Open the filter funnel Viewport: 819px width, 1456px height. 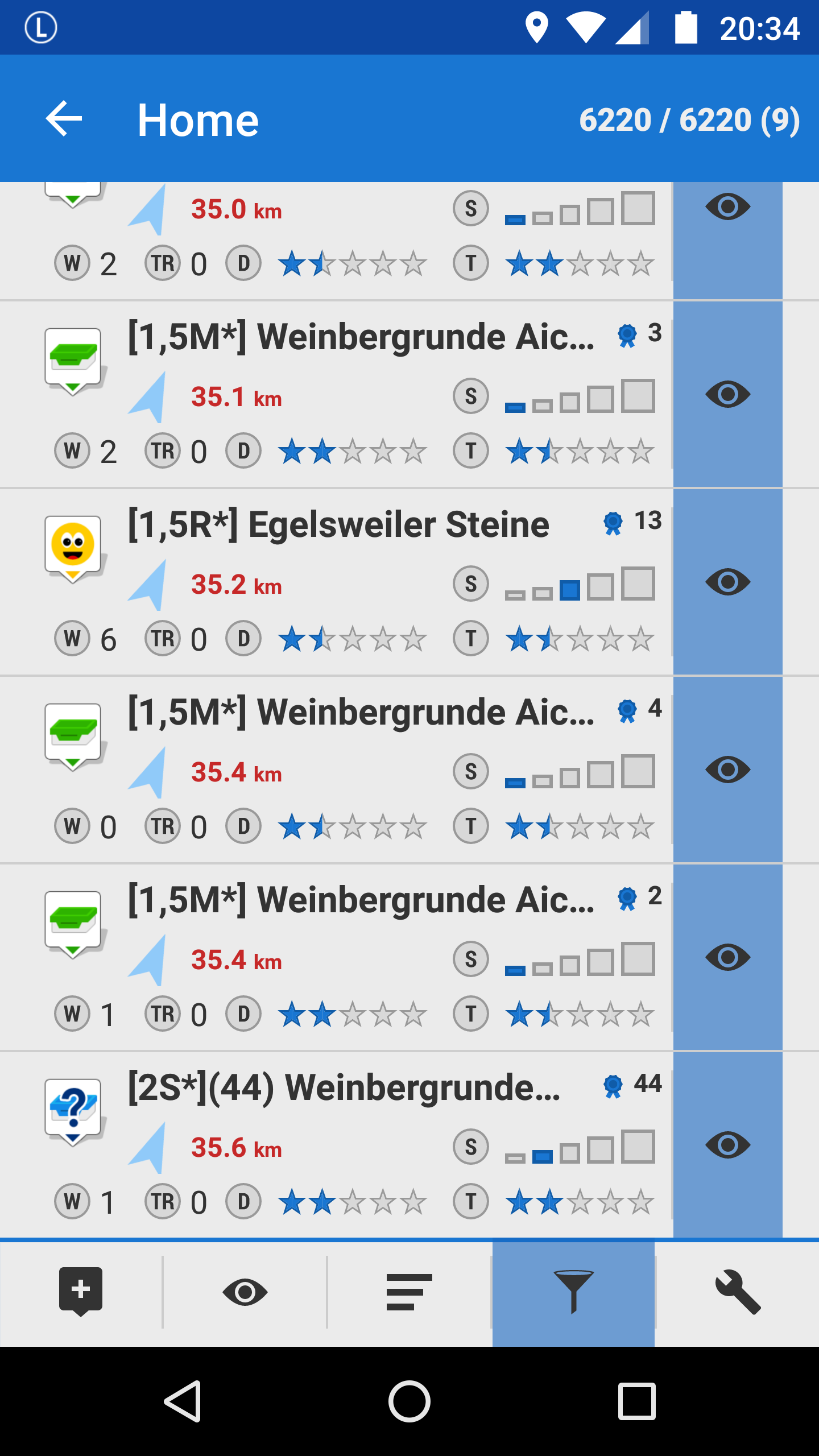coord(573,1292)
